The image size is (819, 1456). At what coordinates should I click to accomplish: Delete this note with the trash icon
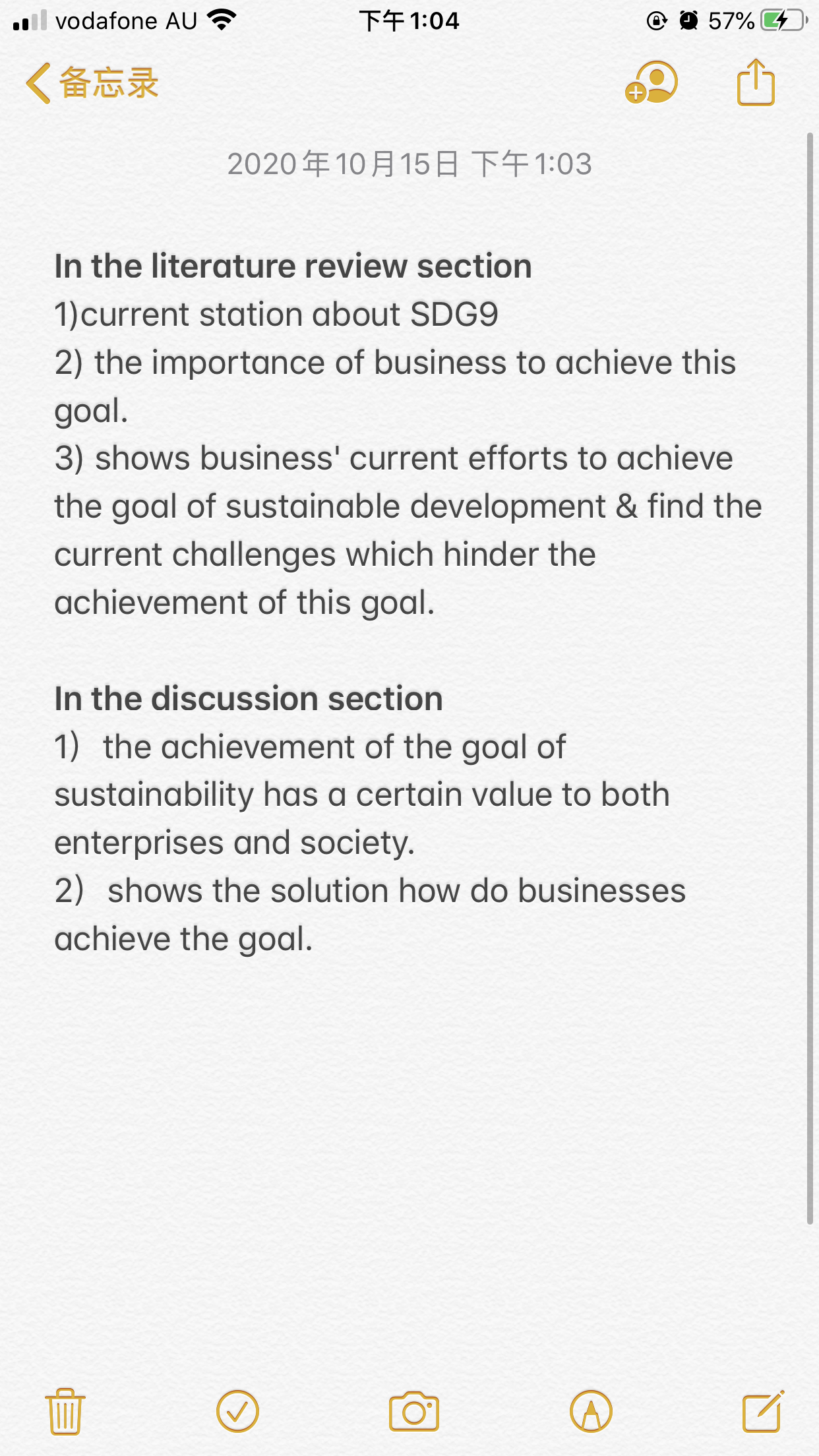pyautogui.click(x=65, y=1411)
